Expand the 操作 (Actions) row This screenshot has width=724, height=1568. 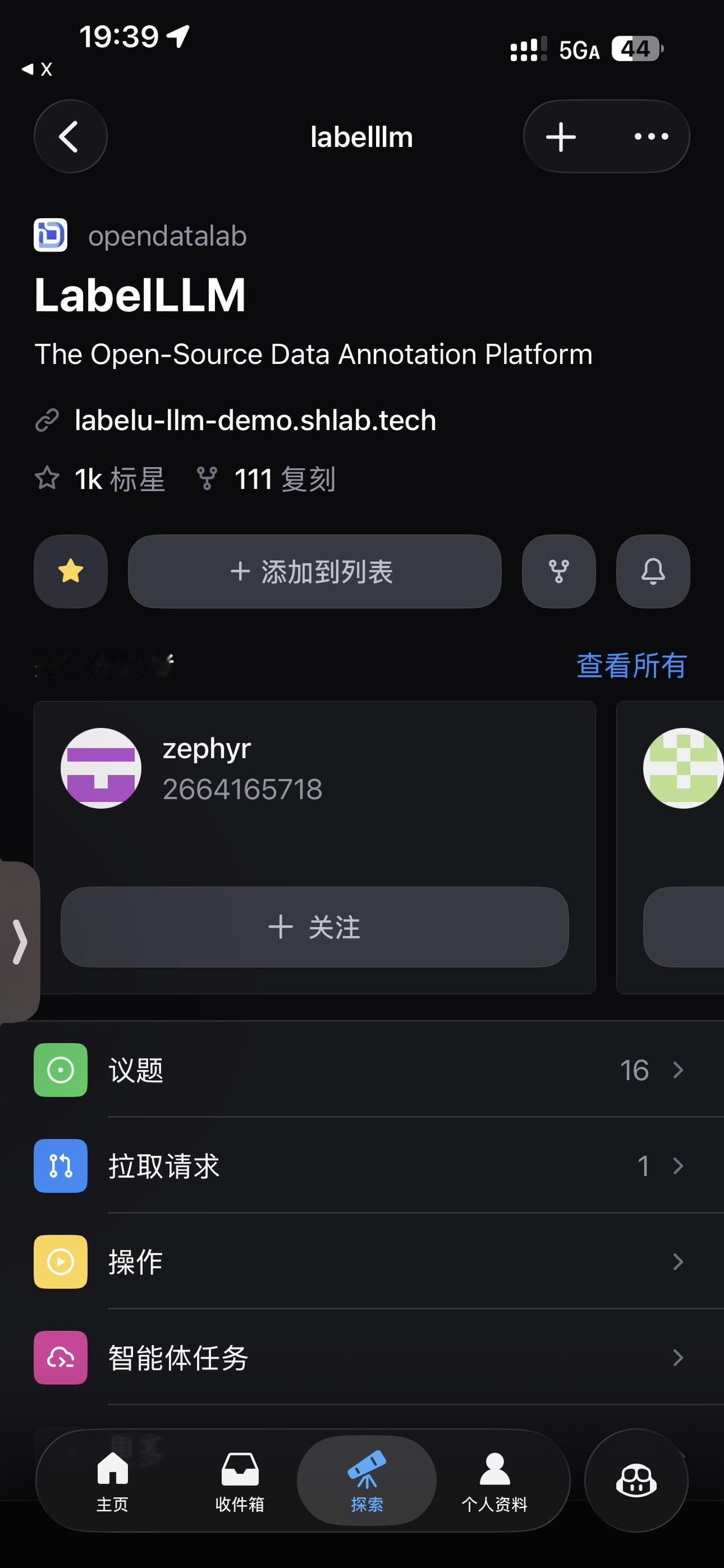click(x=361, y=1261)
